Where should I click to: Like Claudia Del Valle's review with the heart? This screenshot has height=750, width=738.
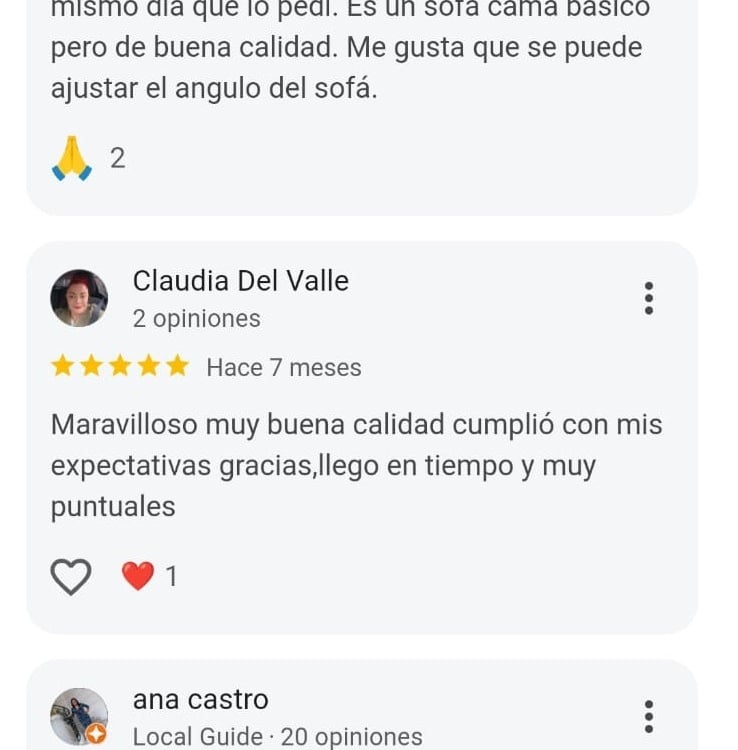(x=71, y=577)
